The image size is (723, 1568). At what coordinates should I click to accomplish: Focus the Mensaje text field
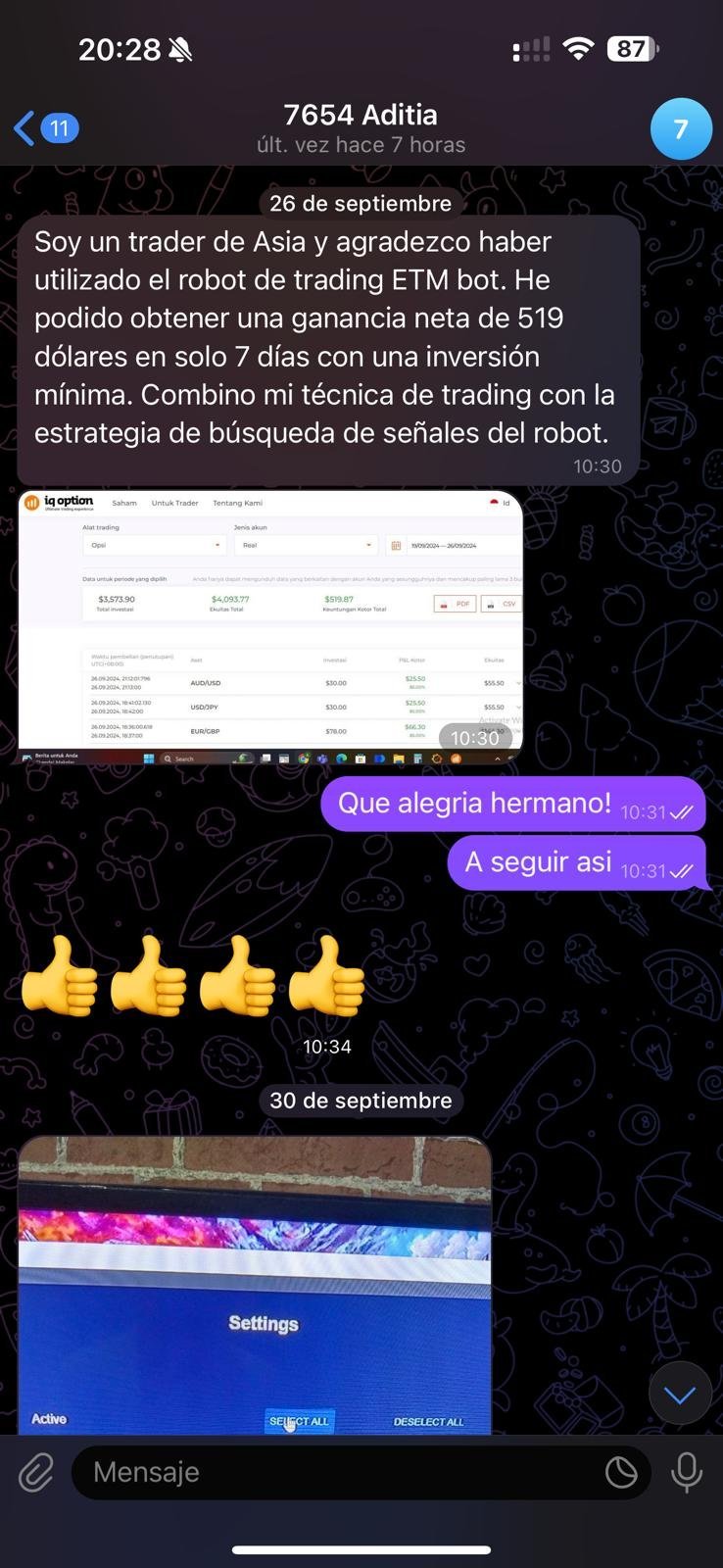point(333,1472)
